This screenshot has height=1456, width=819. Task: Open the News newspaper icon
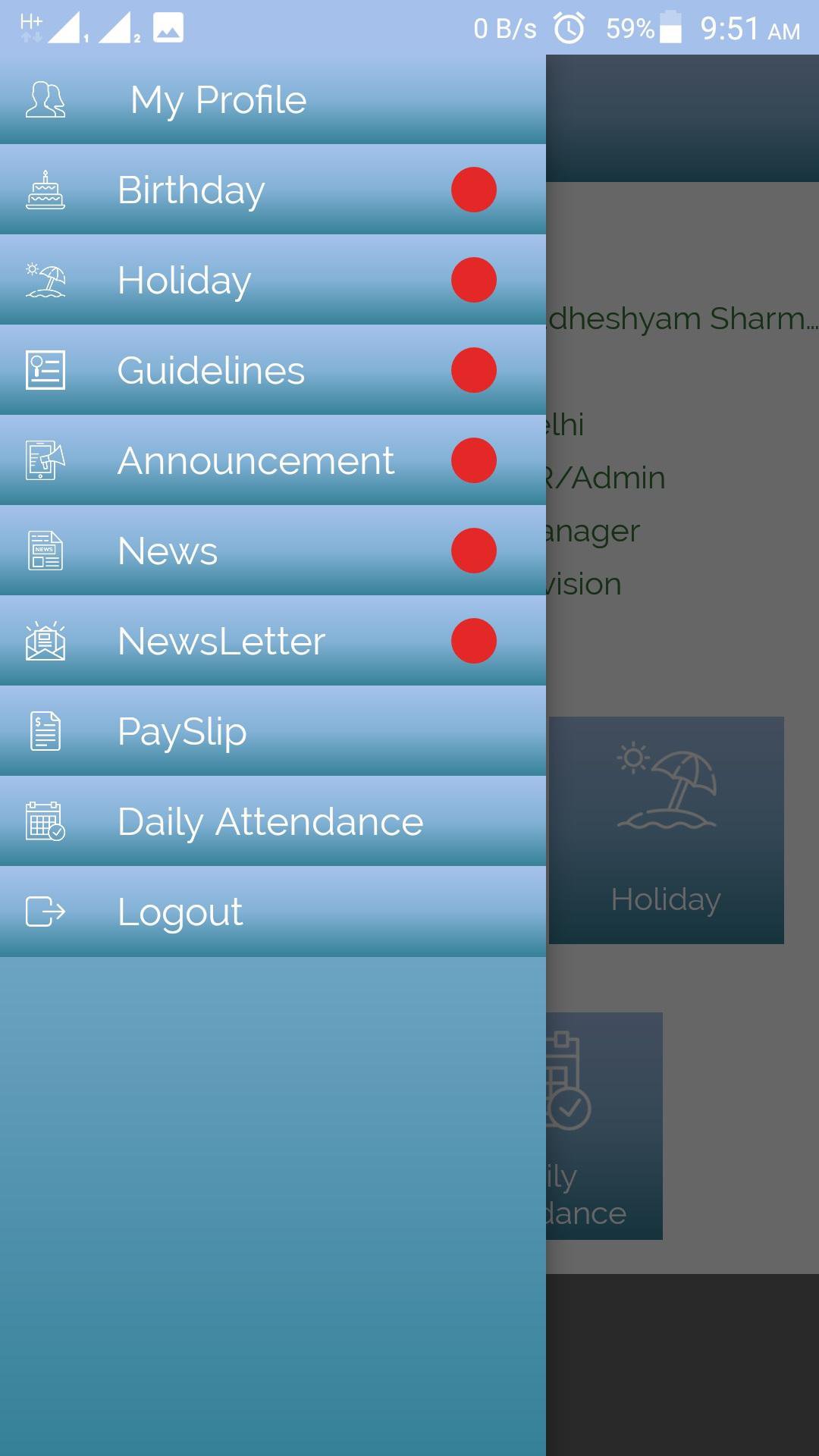pyautogui.click(x=45, y=551)
